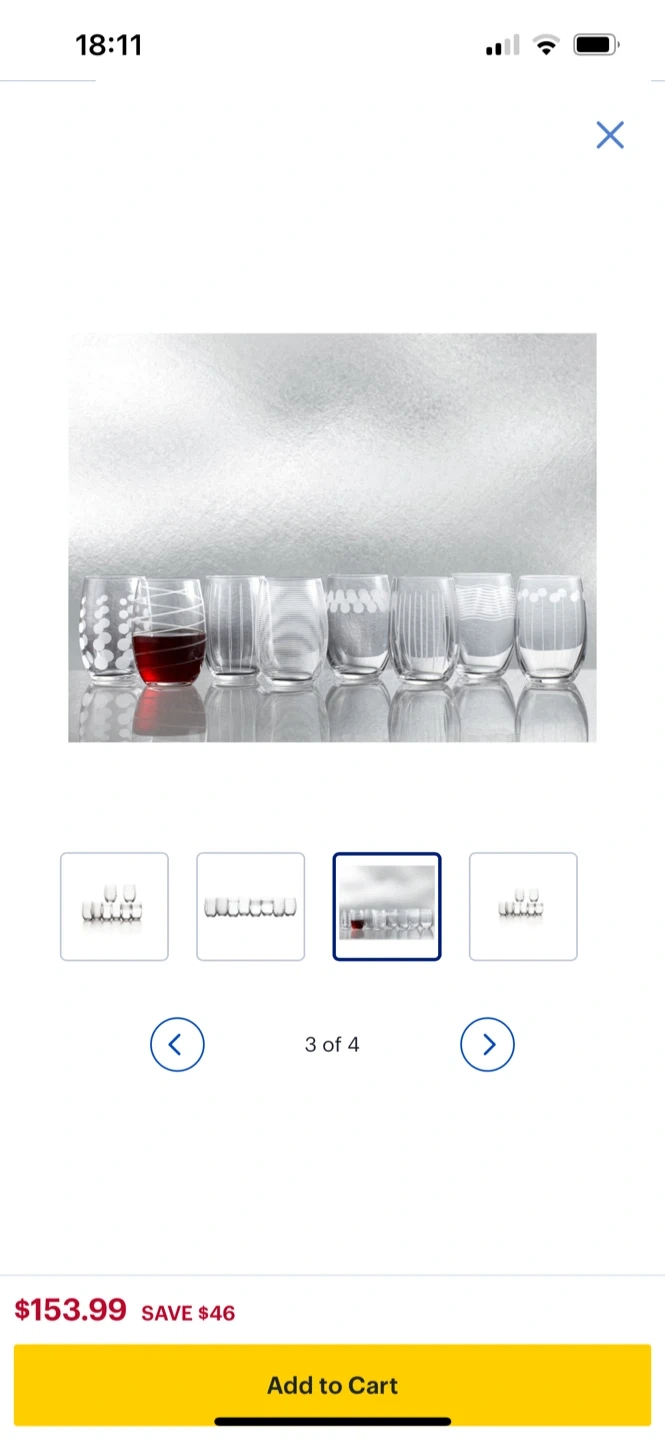Screen dimensions: 665x1440
Task: Open the main glassware photo
Action: click(x=332, y=537)
